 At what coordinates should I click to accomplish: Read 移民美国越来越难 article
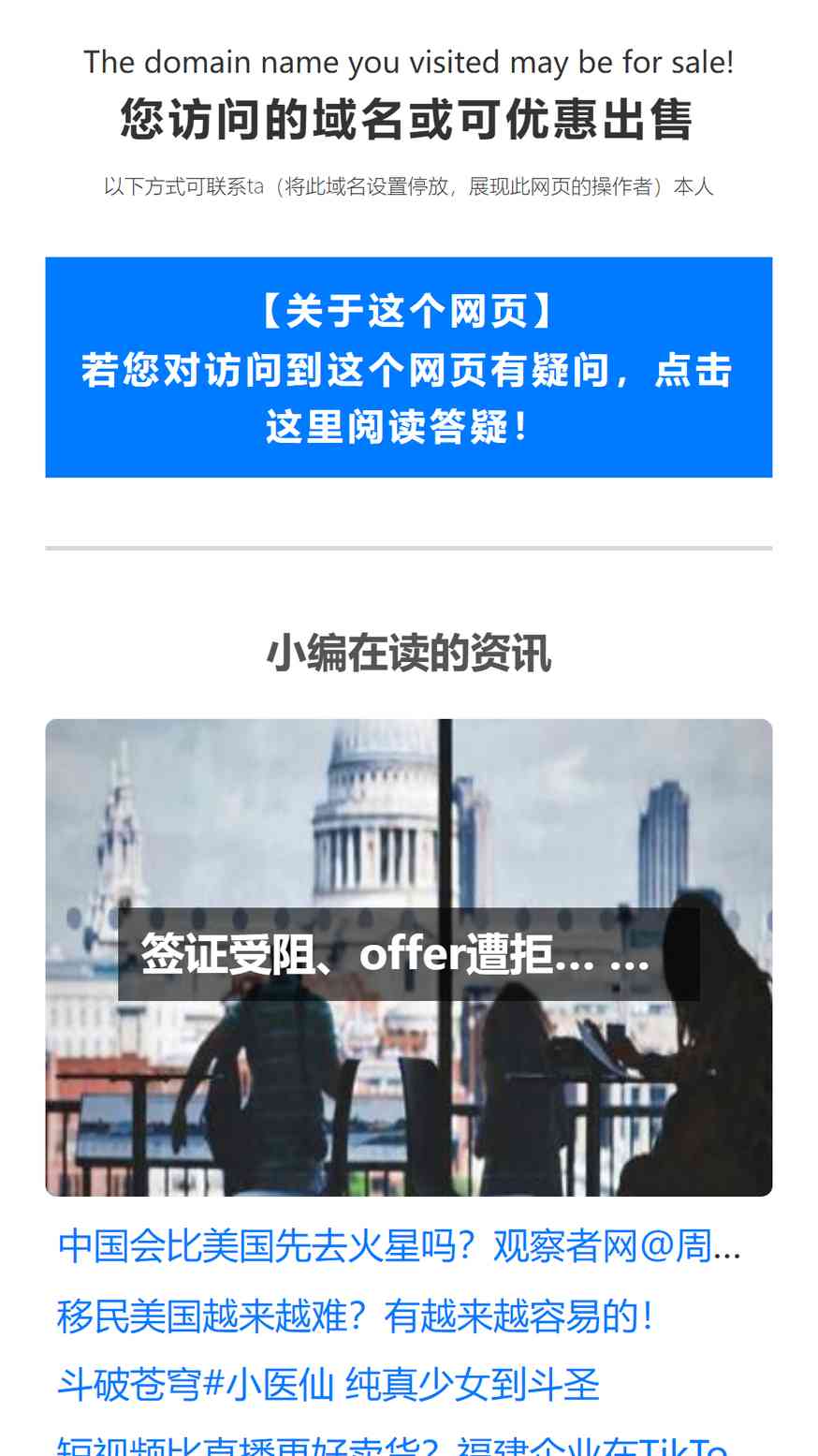(356, 1316)
